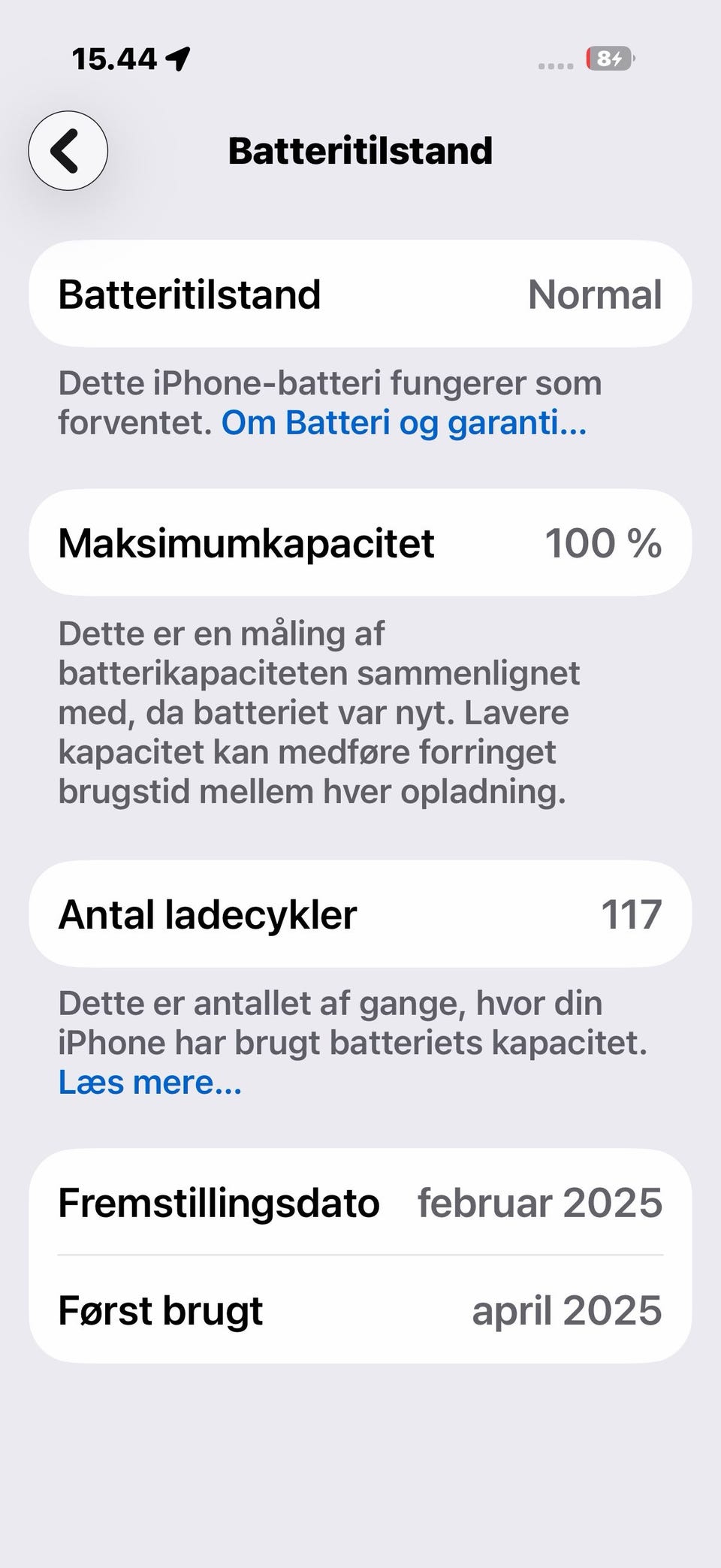Viewport: 721px width, 1568px height.
Task: Tap the Fremstillingsdato row
Action: (360, 1203)
